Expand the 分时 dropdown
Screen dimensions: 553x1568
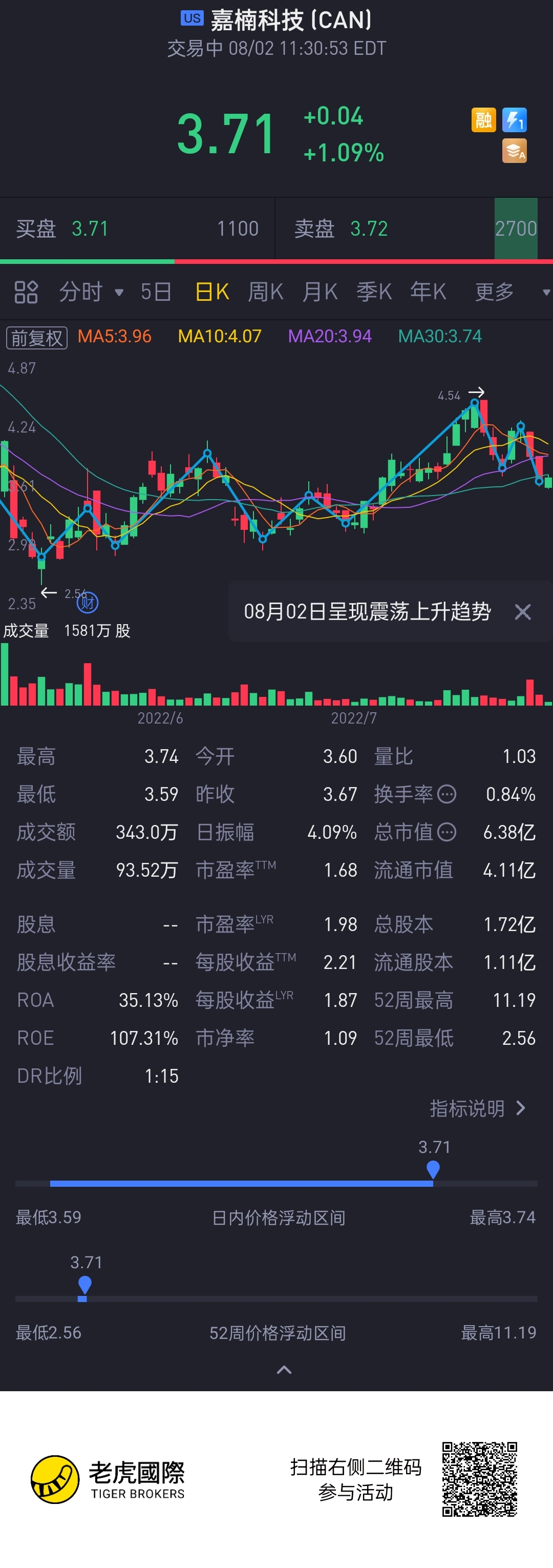(91, 292)
